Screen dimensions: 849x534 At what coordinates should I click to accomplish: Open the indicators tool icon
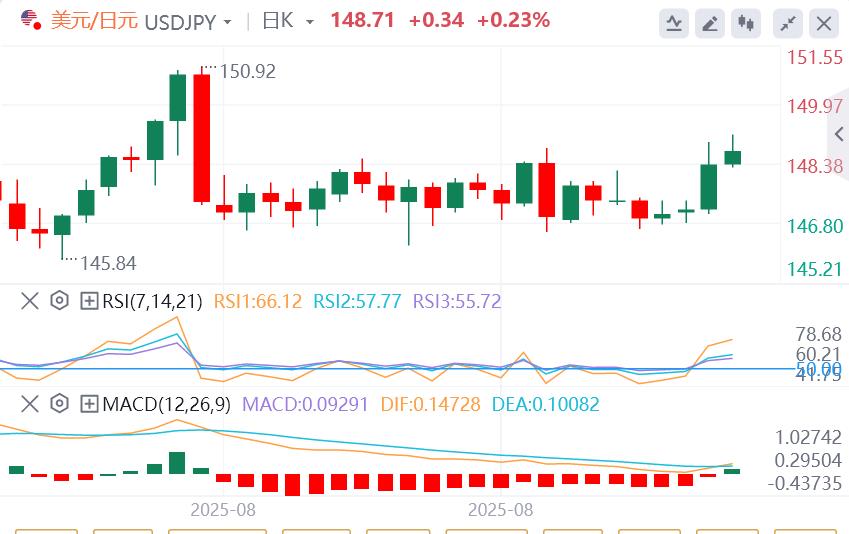[674, 22]
